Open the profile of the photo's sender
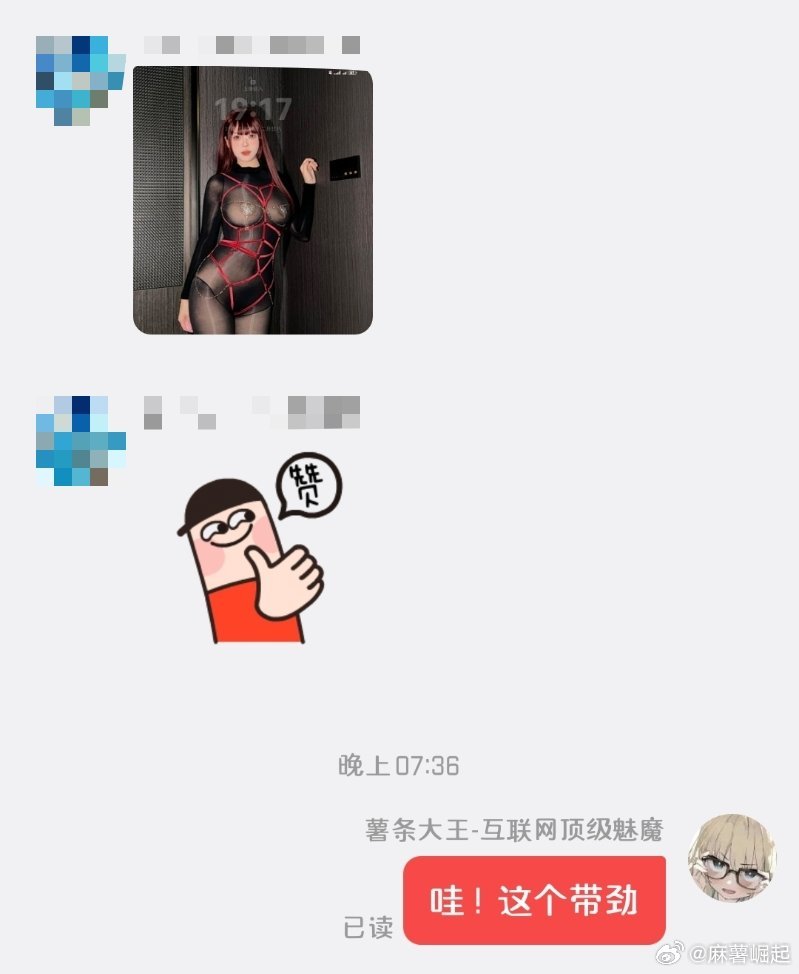 80,80
